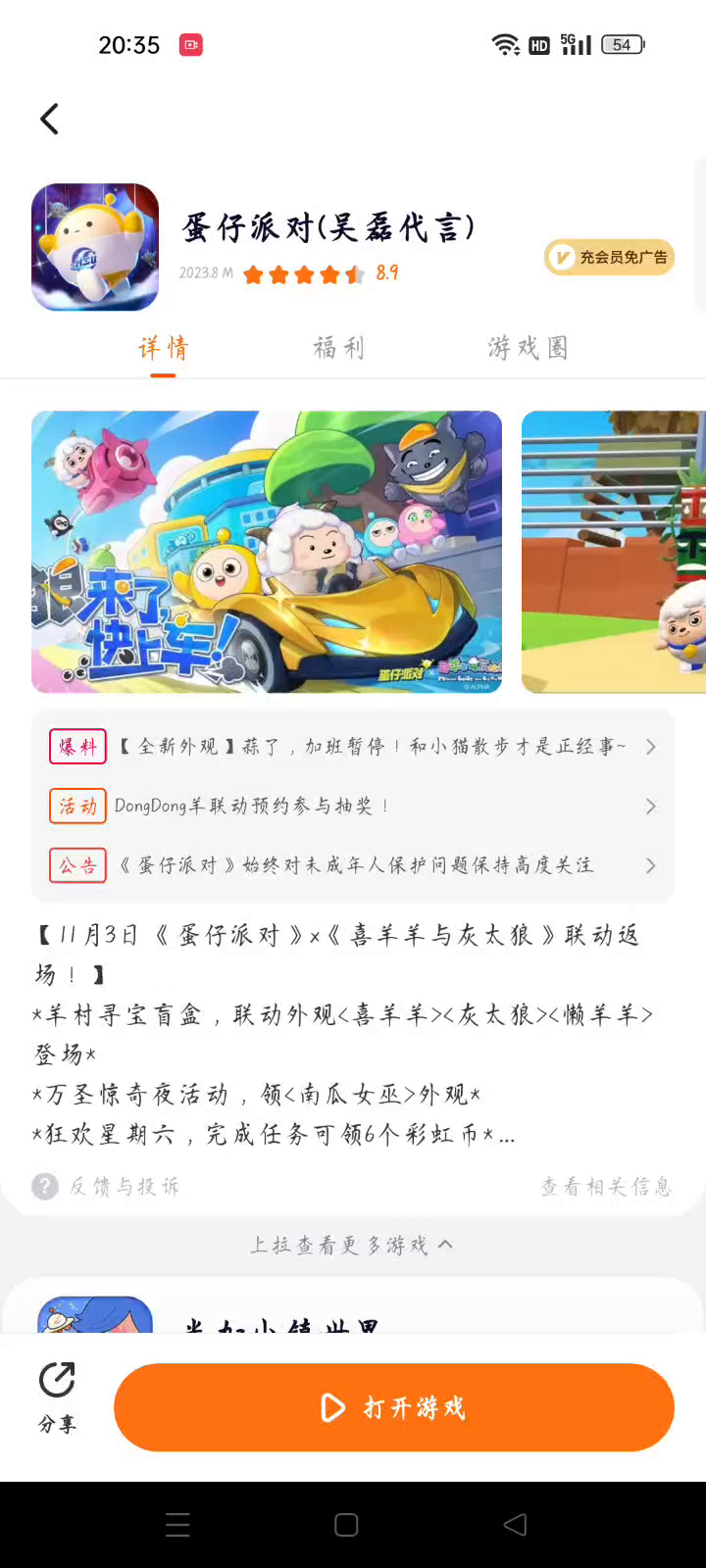Open the second game screenshot
Viewport: 706px width, 1568px height.
(614, 552)
